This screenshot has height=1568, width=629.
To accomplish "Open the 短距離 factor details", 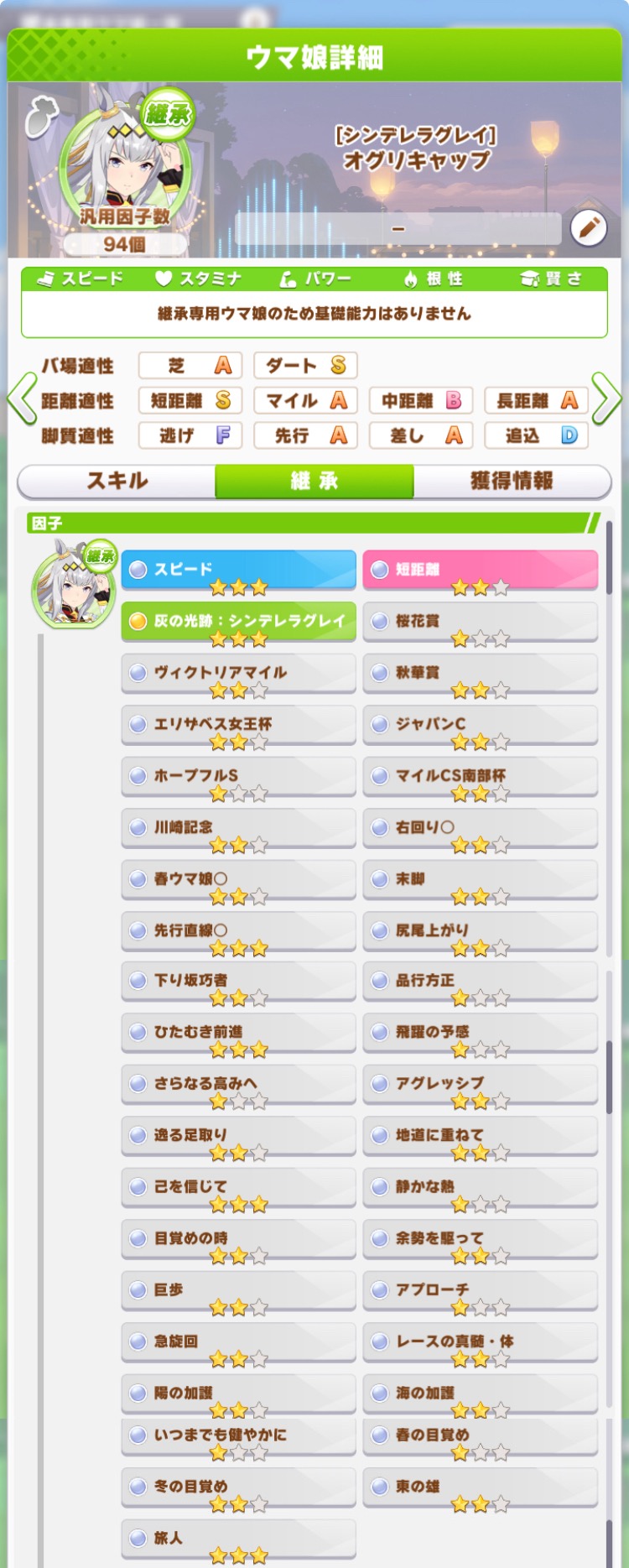I will (480, 570).
